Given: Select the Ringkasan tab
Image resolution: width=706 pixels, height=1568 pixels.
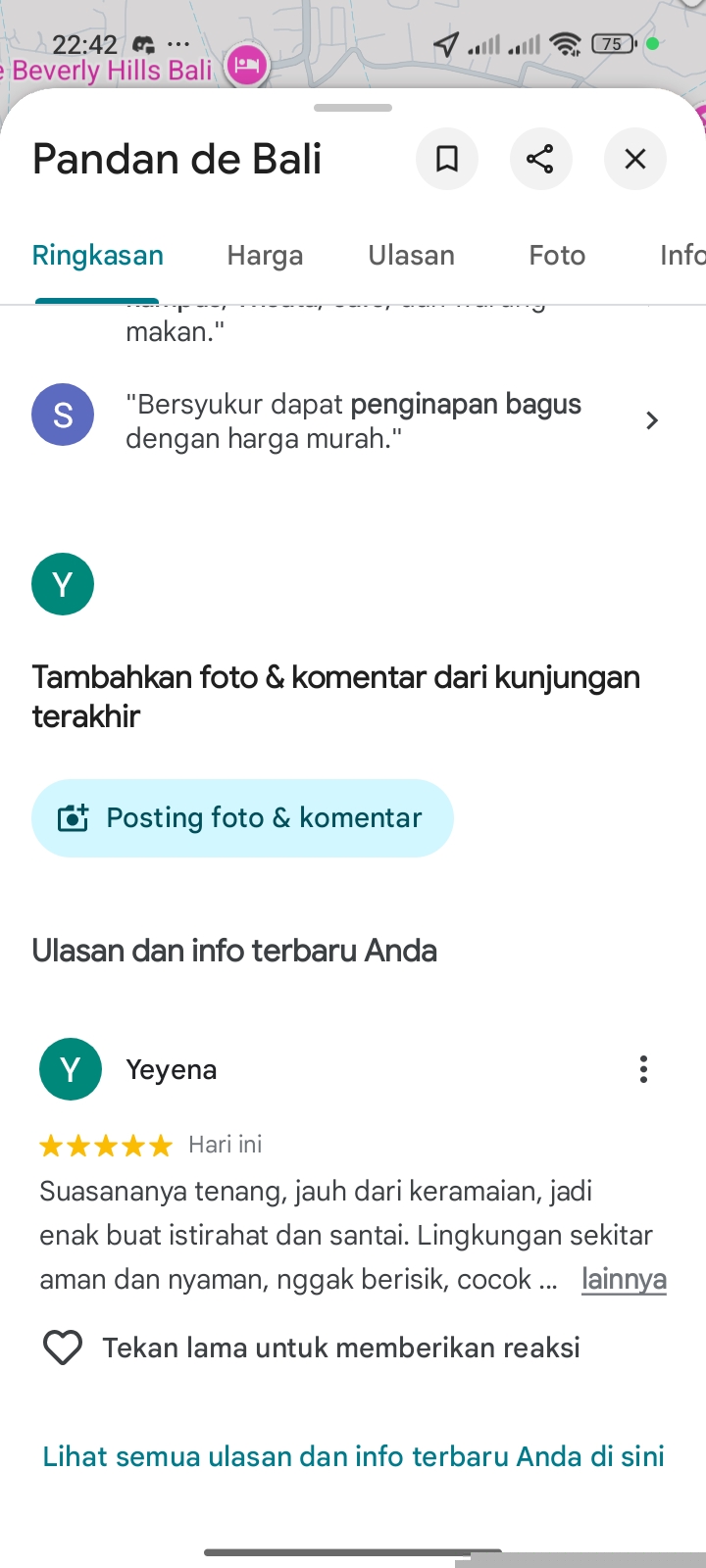Looking at the screenshot, I should 98,256.
